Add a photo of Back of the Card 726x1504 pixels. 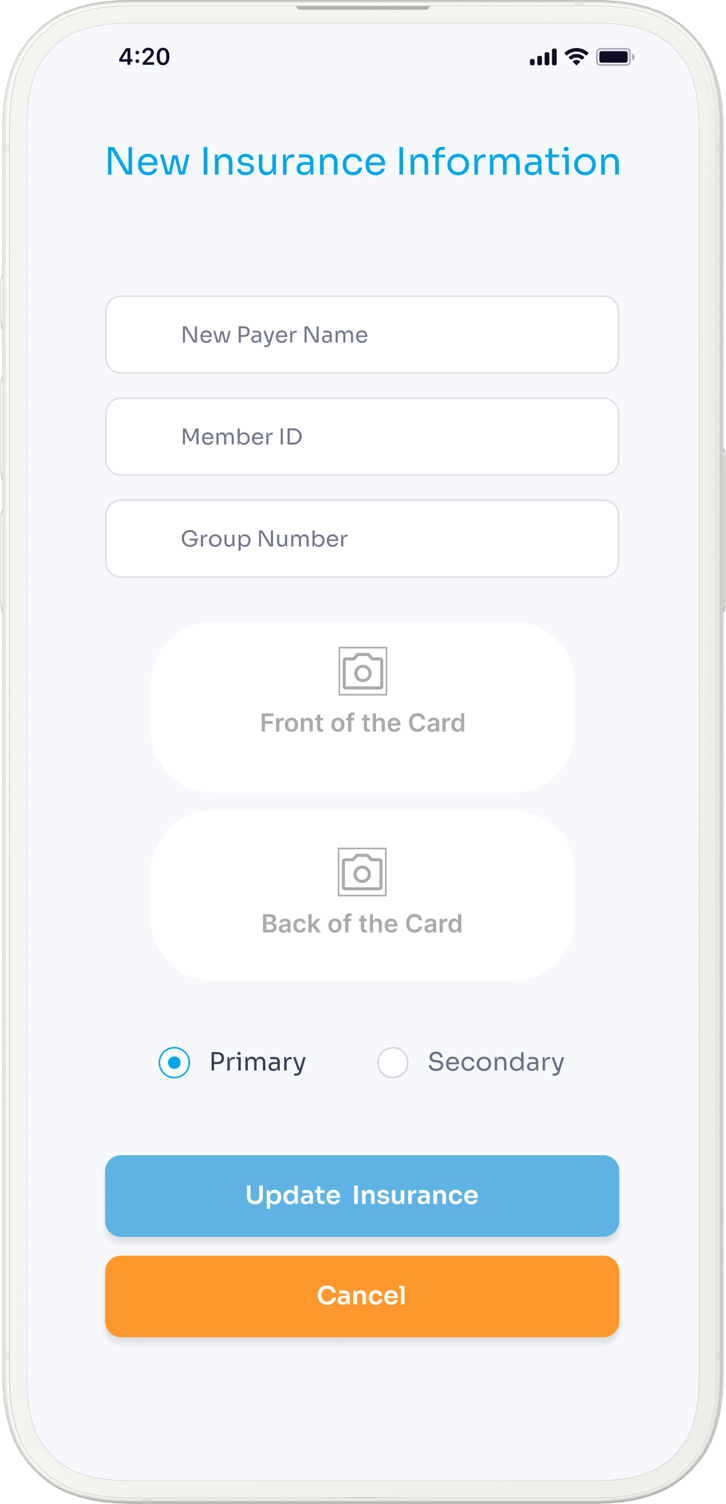pos(362,895)
